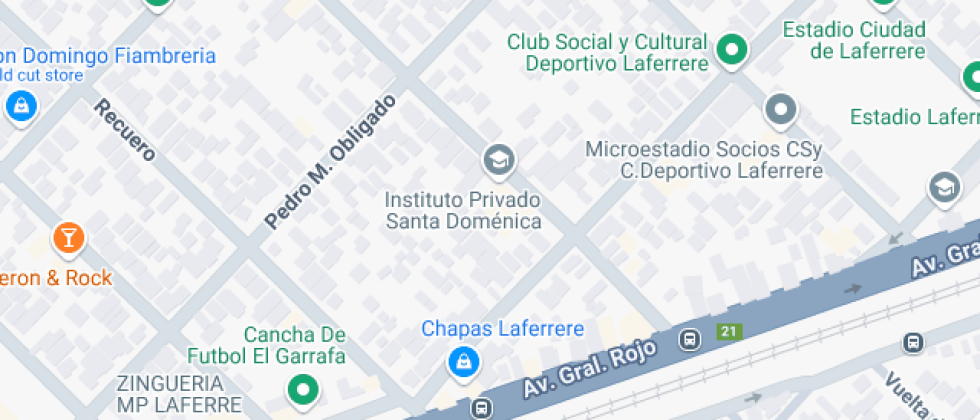Tap the Chapas Laferrere shop marker

[462, 362]
